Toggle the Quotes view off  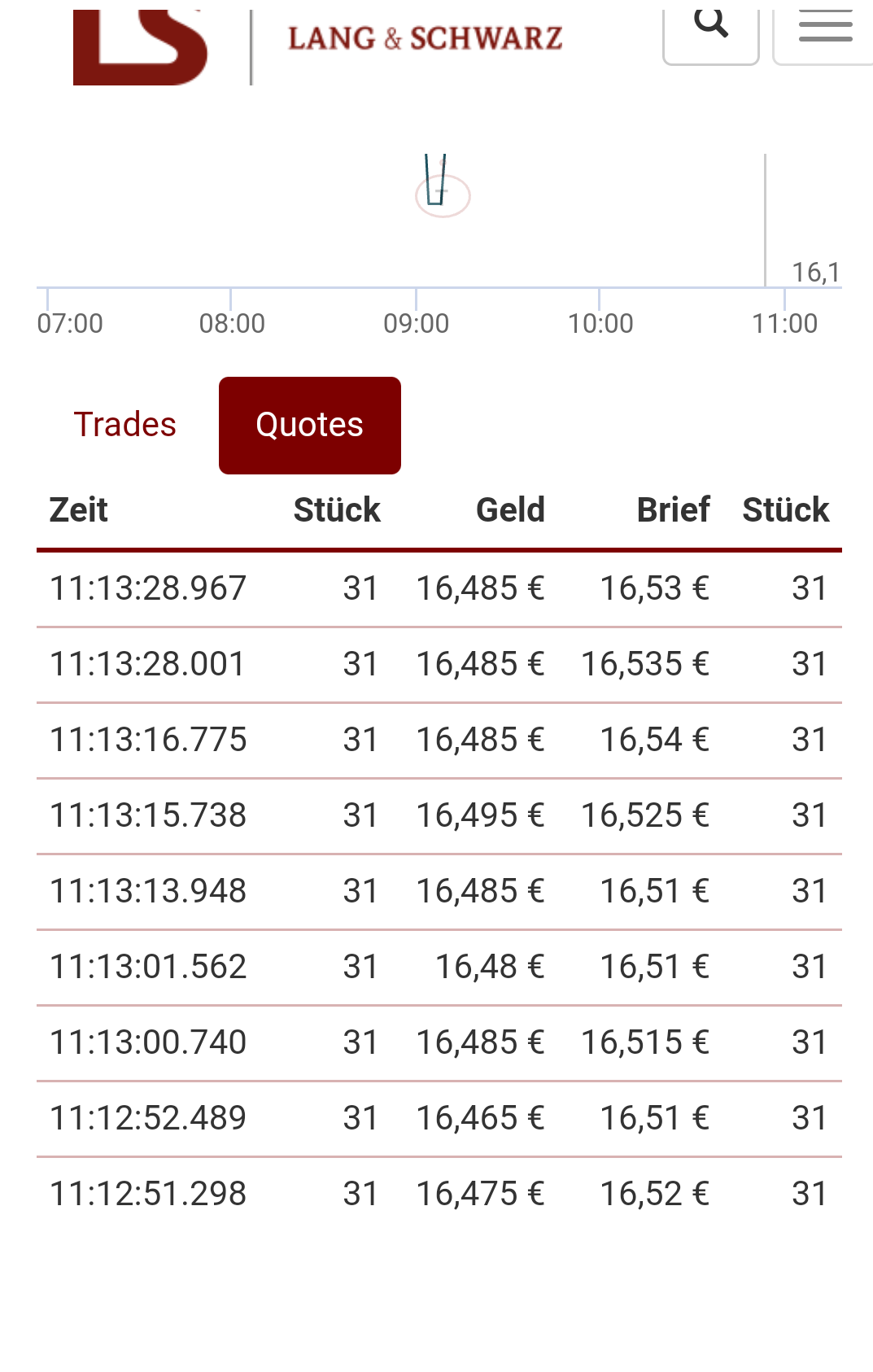309,424
